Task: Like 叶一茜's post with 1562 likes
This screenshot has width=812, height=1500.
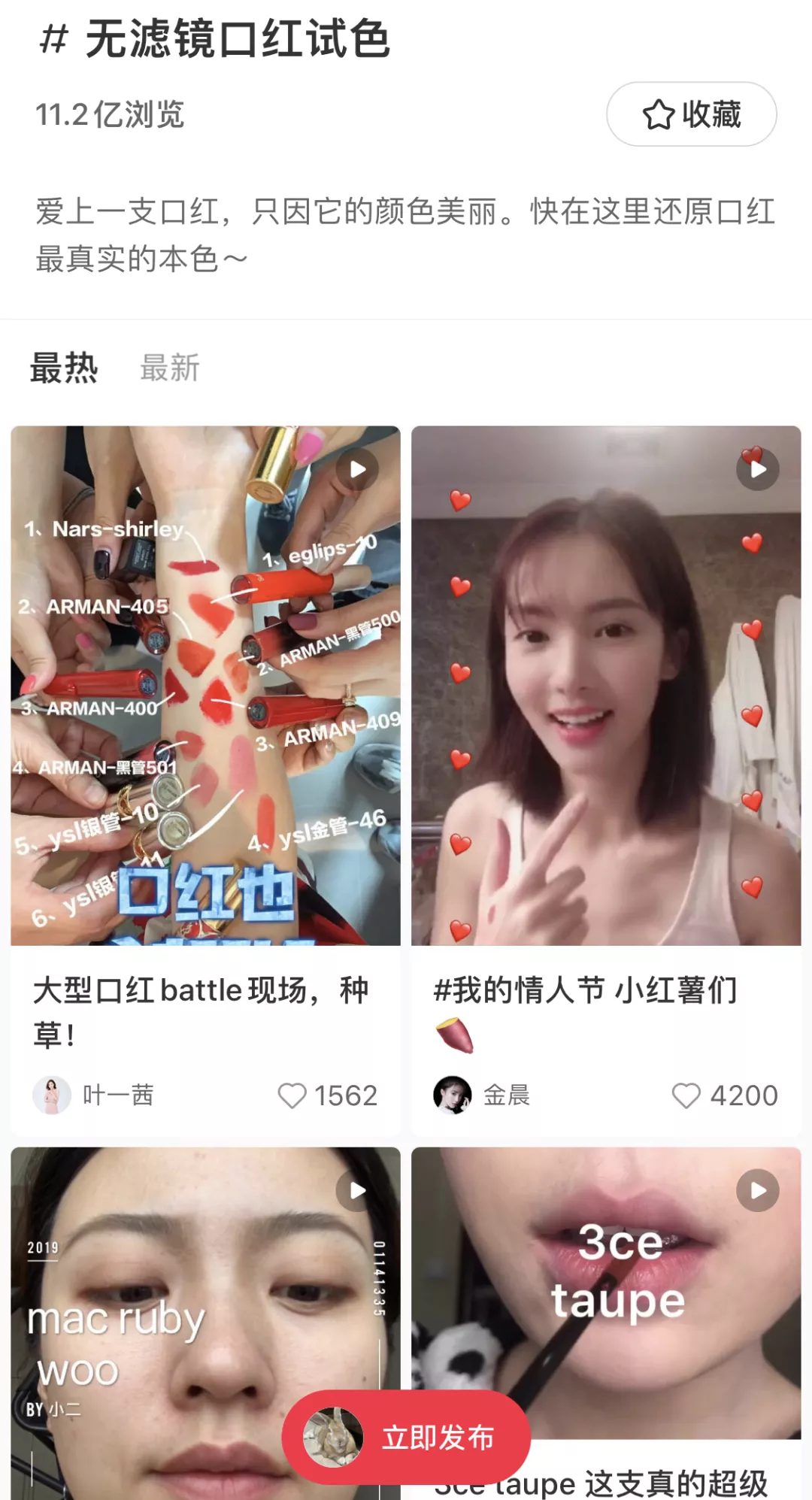Action: tap(292, 1095)
